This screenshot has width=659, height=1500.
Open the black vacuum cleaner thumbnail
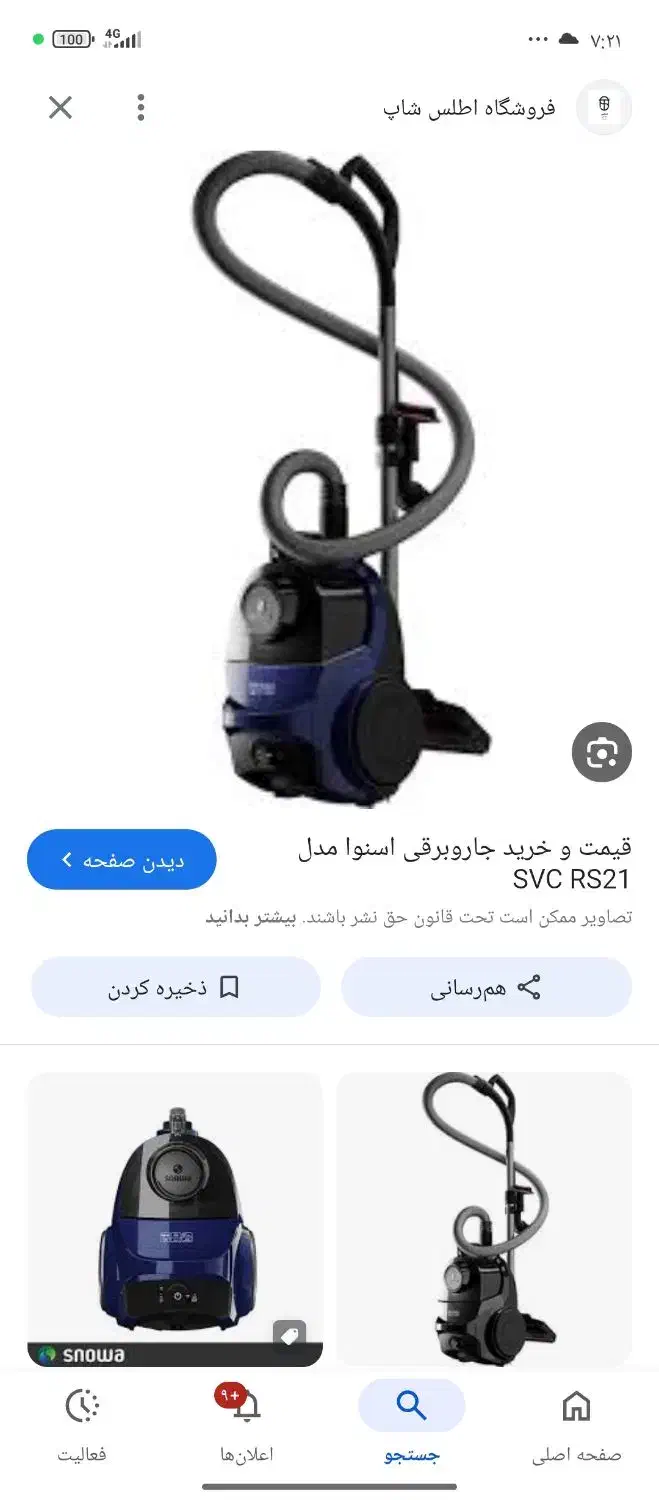(x=485, y=1218)
